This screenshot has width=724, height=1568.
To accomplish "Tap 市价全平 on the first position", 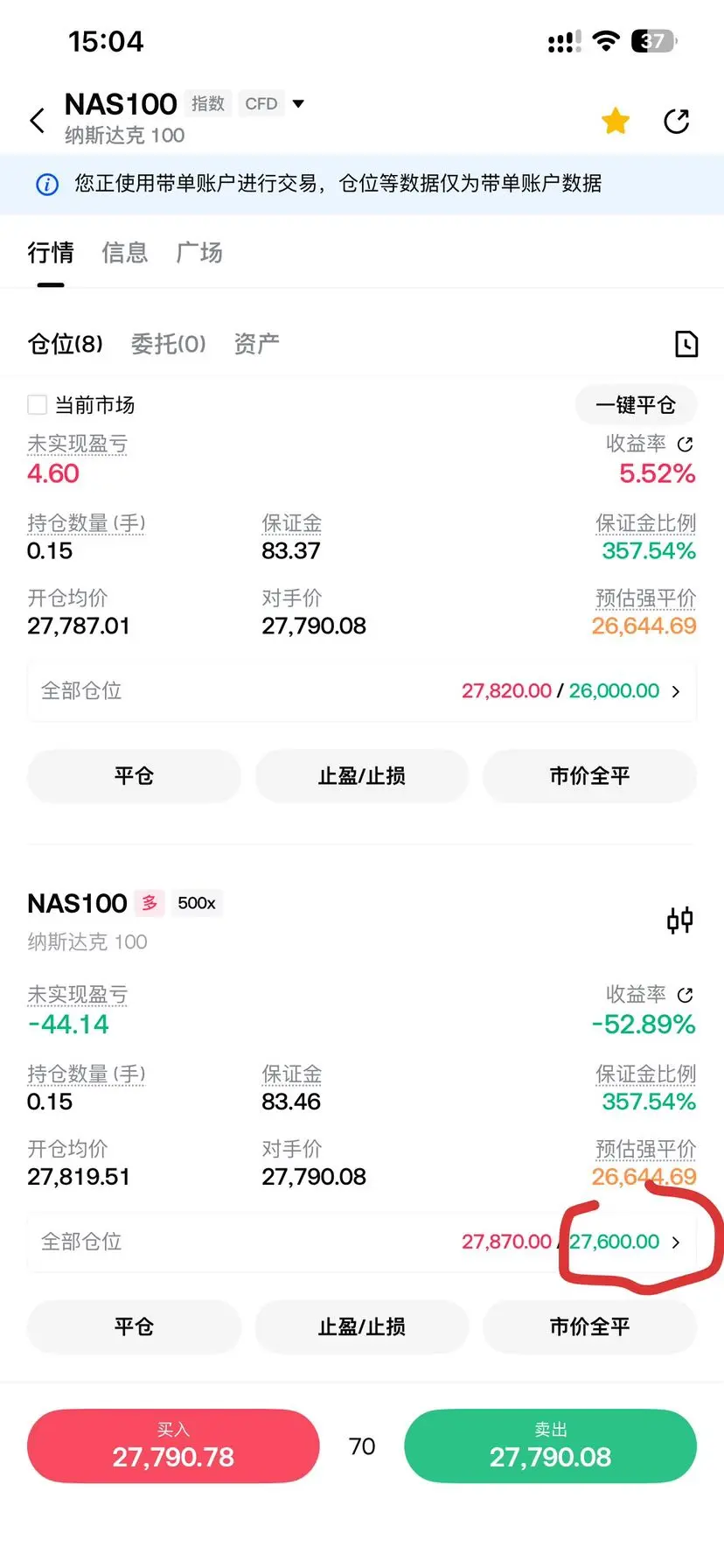I will [589, 775].
